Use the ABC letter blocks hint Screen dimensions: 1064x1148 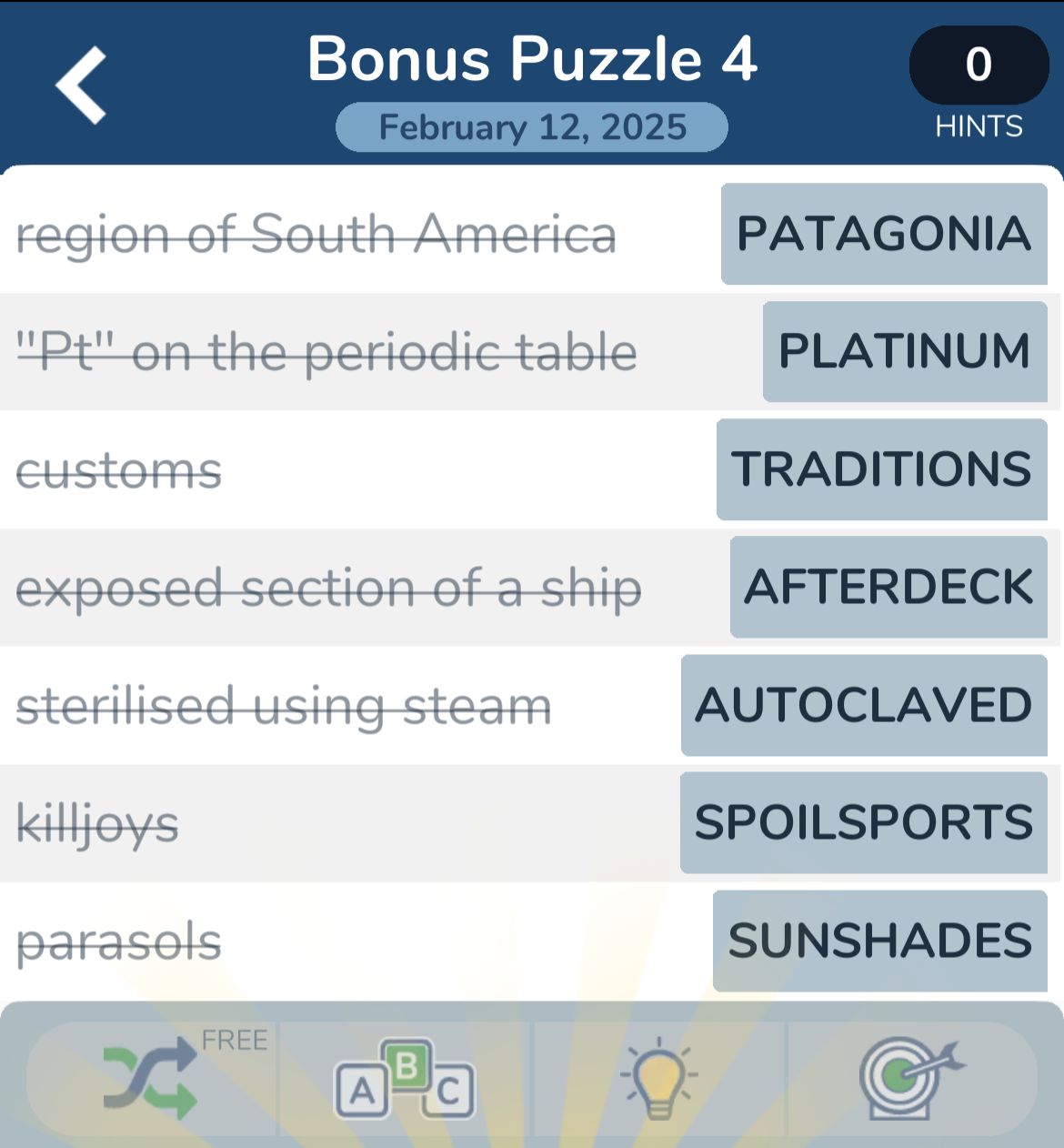(405, 1079)
